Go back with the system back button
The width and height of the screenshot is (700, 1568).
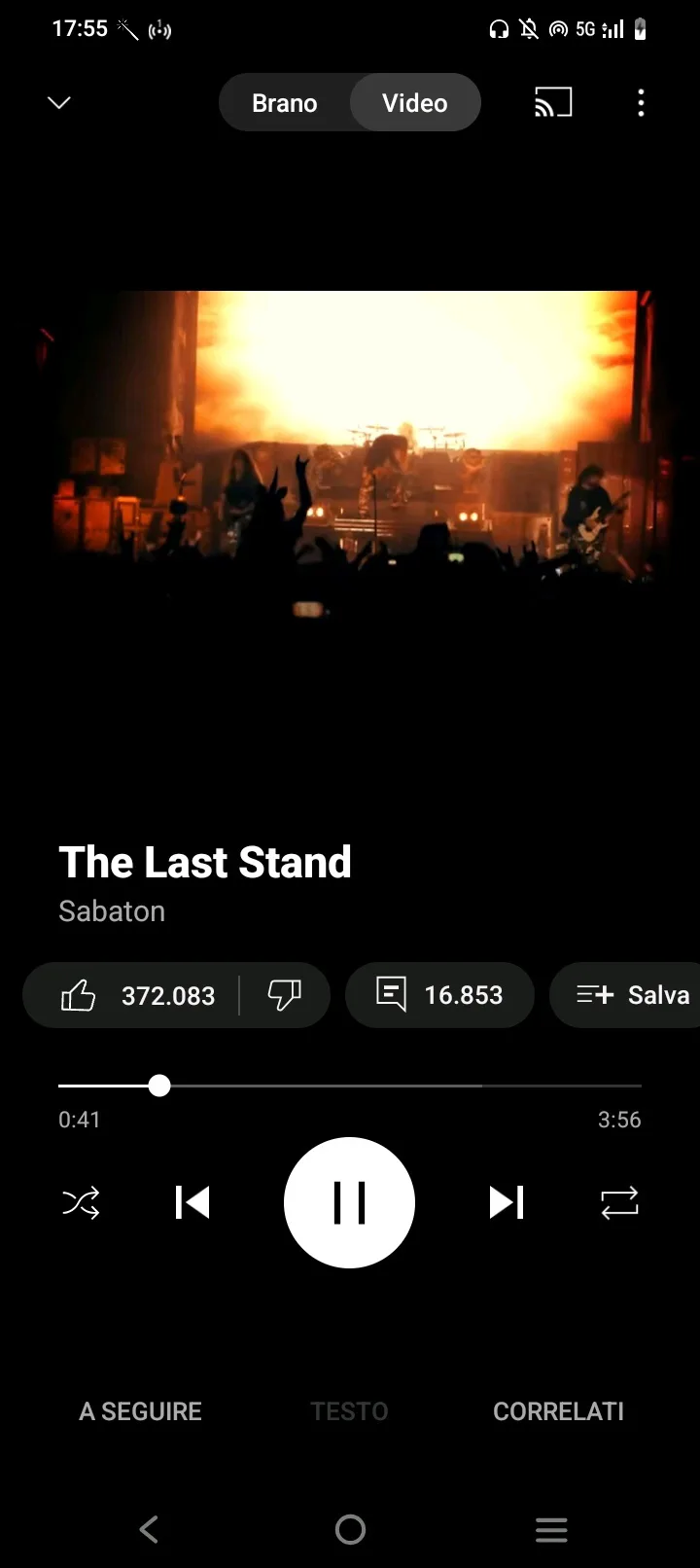point(149,1530)
